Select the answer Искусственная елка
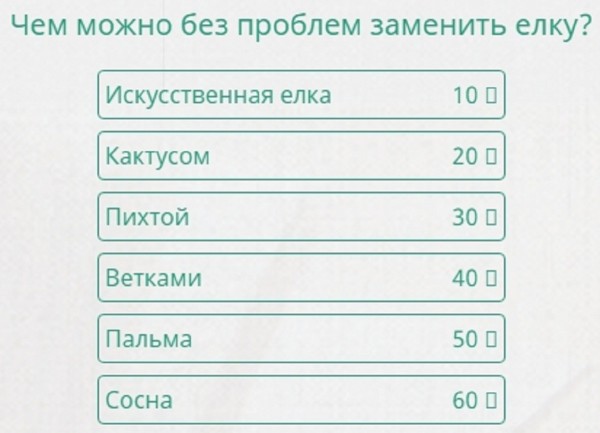Screen dimensions: 600x433 tap(300, 96)
